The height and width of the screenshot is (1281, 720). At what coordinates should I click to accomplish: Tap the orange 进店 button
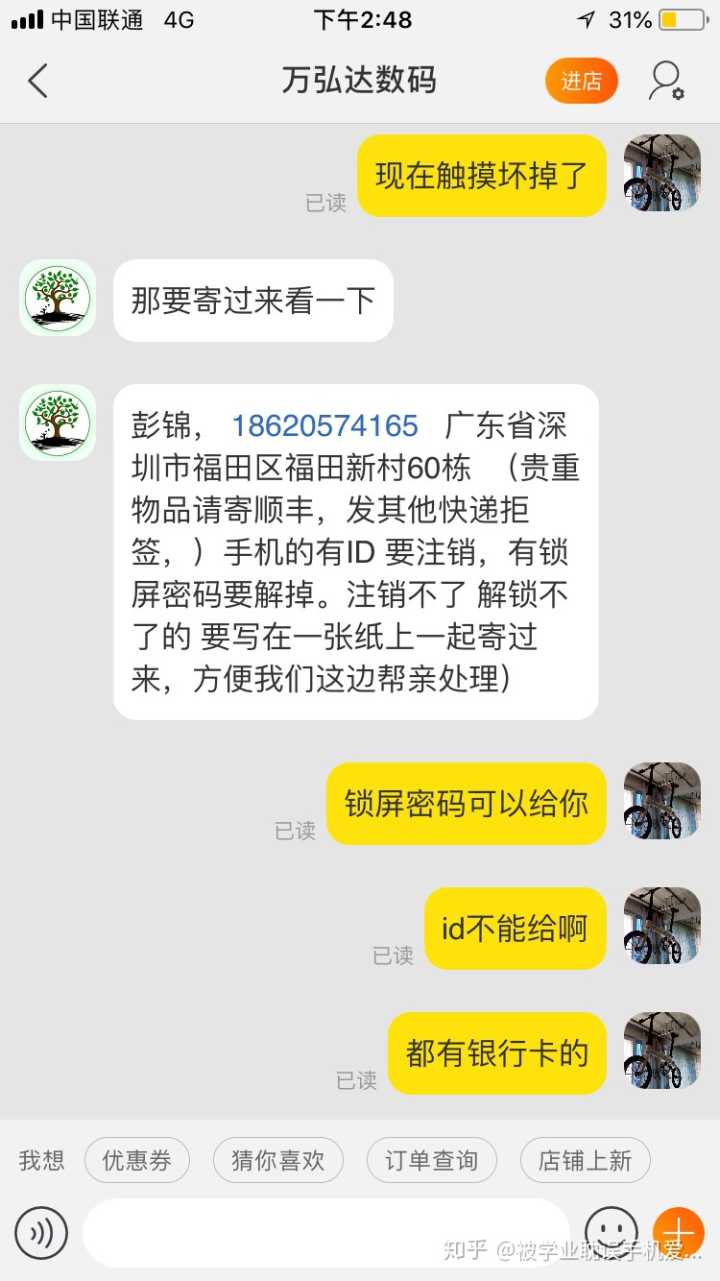(581, 81)
